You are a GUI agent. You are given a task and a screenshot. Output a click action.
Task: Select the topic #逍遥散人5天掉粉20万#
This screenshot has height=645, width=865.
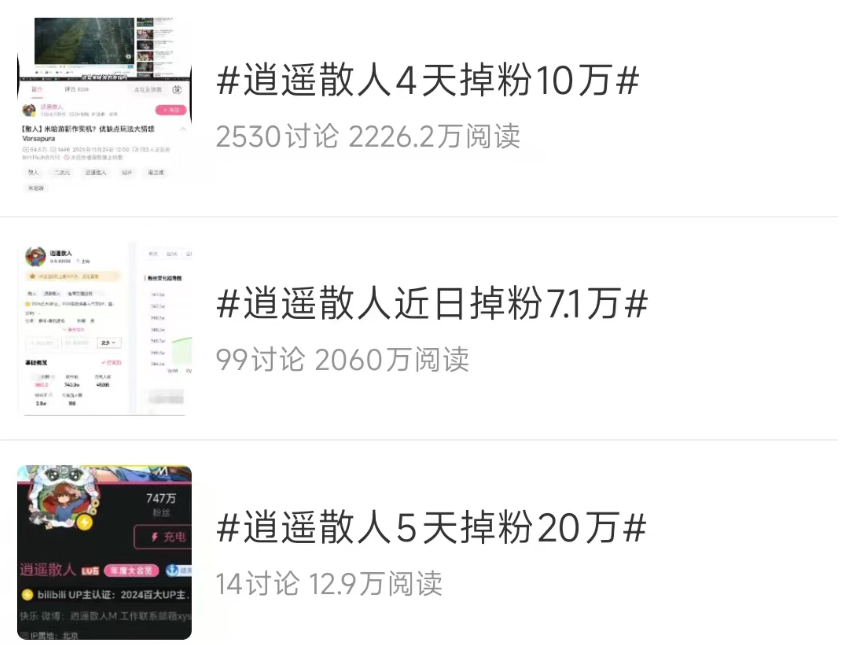coord(432,527)
